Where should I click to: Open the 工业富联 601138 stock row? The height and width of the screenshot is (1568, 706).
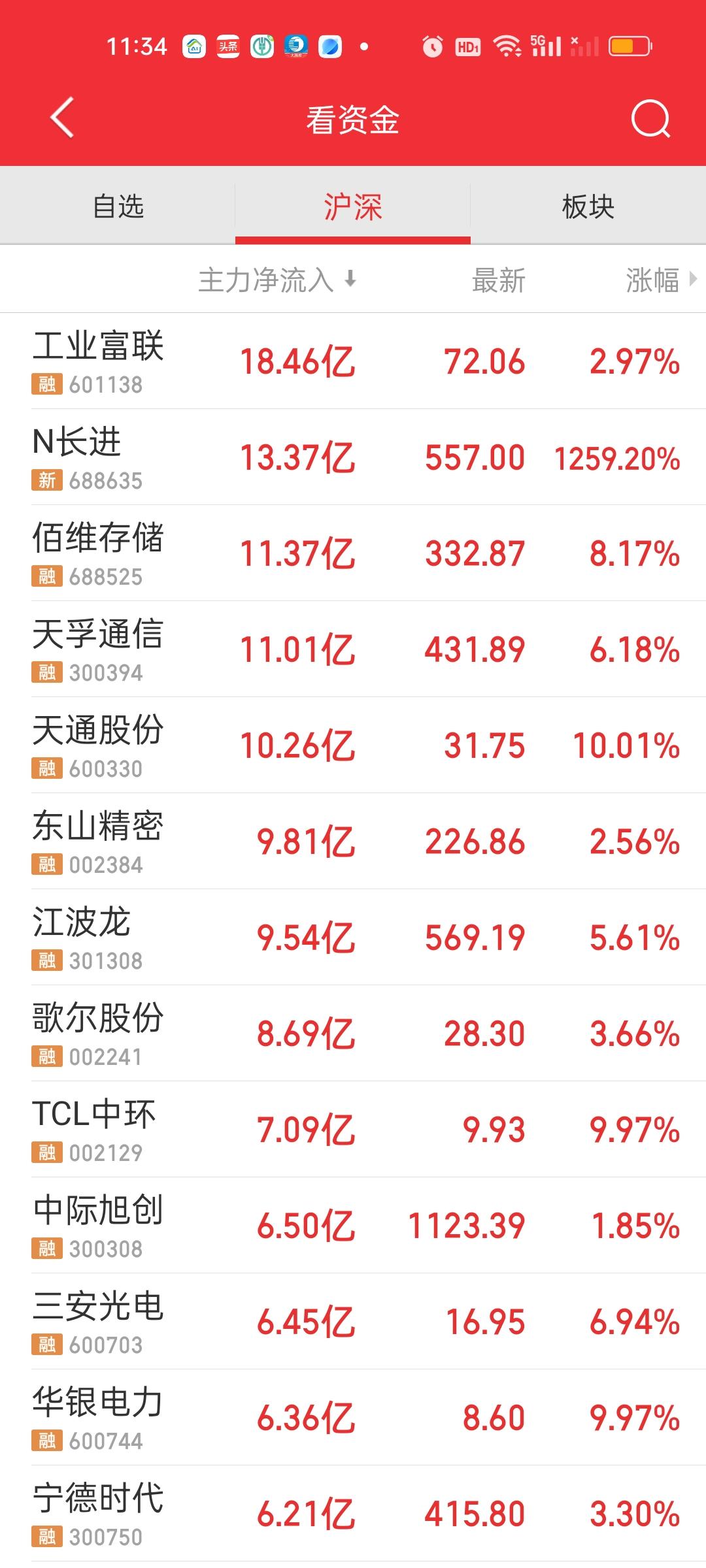coord(353,361)
